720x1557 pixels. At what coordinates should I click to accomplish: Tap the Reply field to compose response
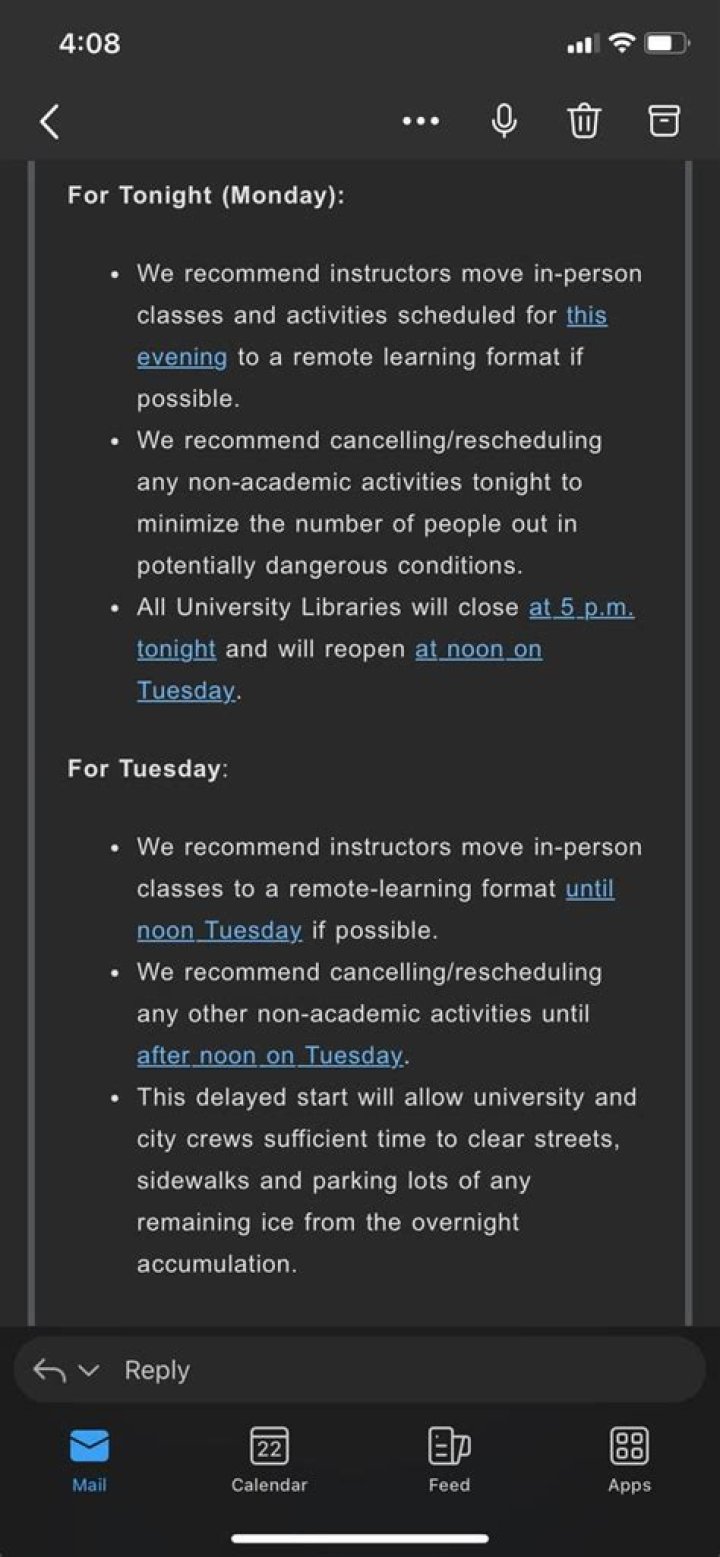[300, 1370]
